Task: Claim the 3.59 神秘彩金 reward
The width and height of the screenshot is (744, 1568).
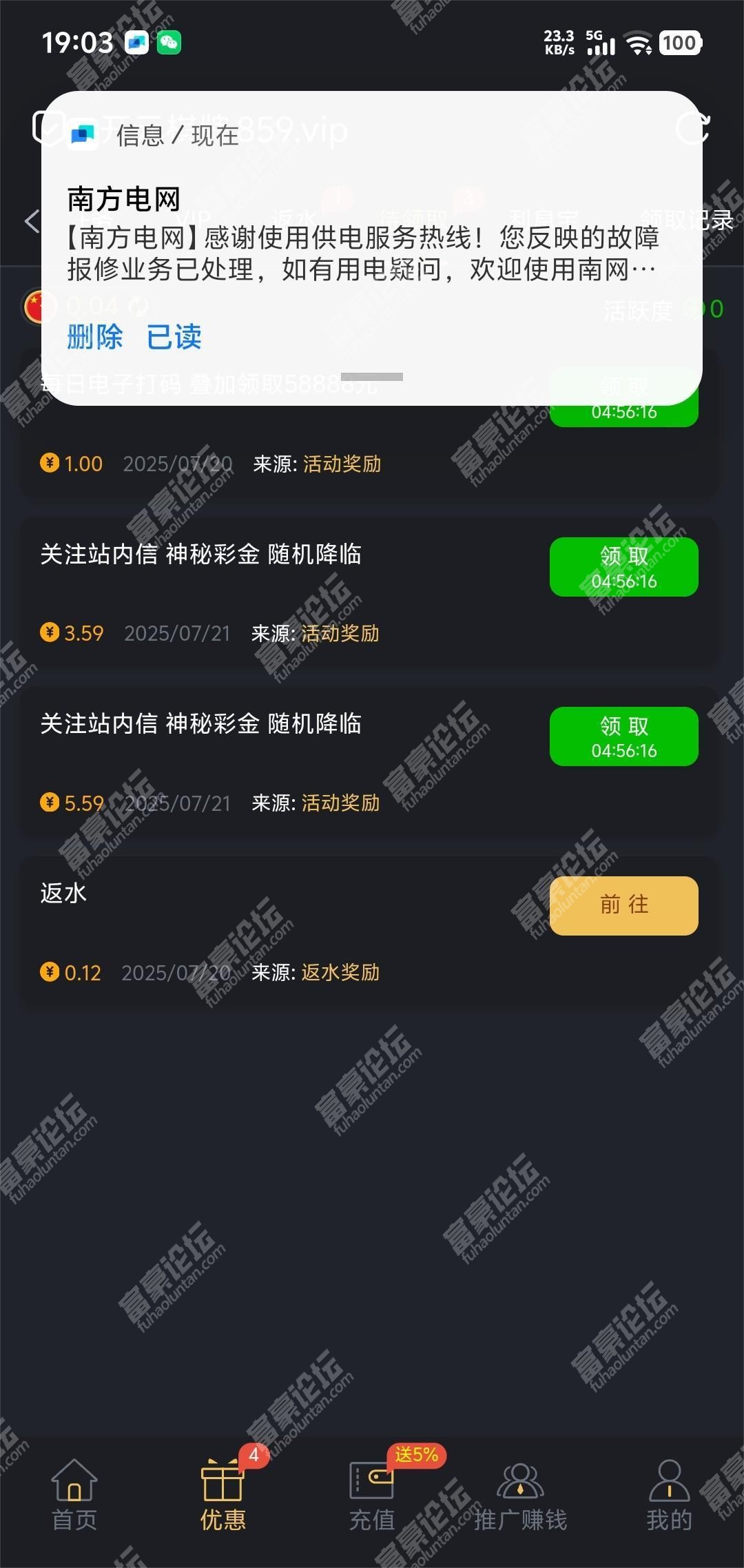Action: (x=623, y=567)
